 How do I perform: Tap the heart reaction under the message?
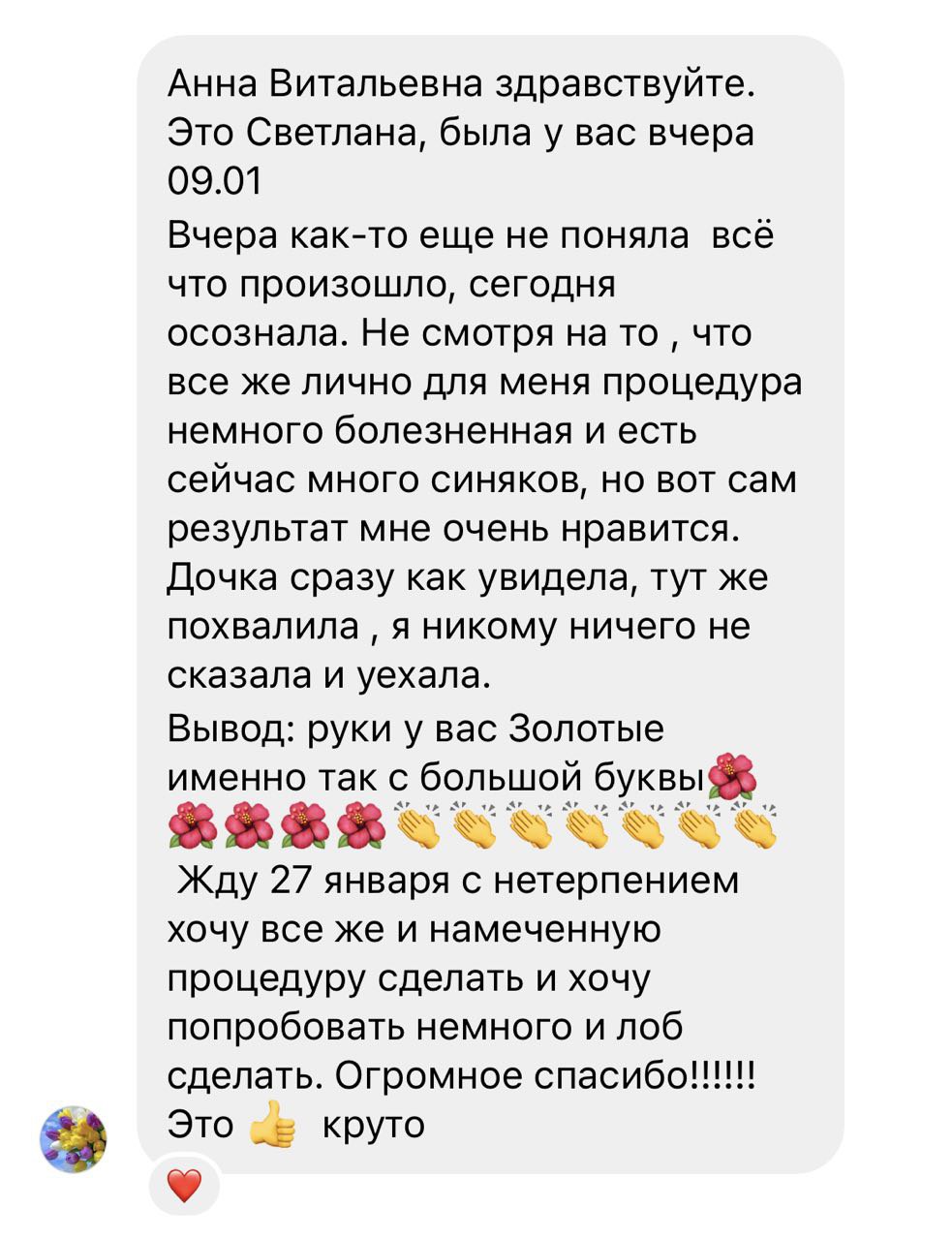pyautogui.click(x=184, y=1184)
